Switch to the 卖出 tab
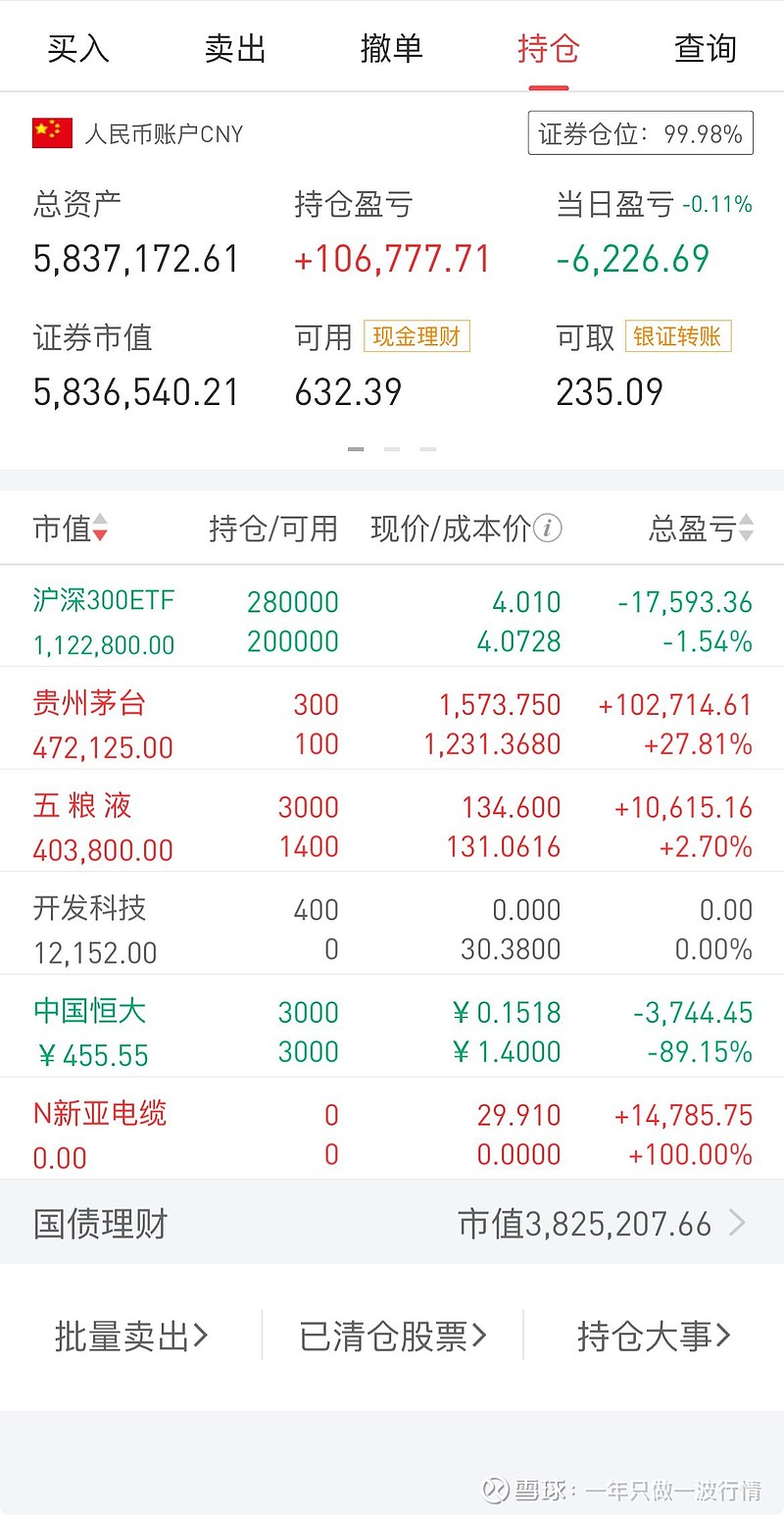The width and height of the screenshot is (784, 1515). click(233, 47)
